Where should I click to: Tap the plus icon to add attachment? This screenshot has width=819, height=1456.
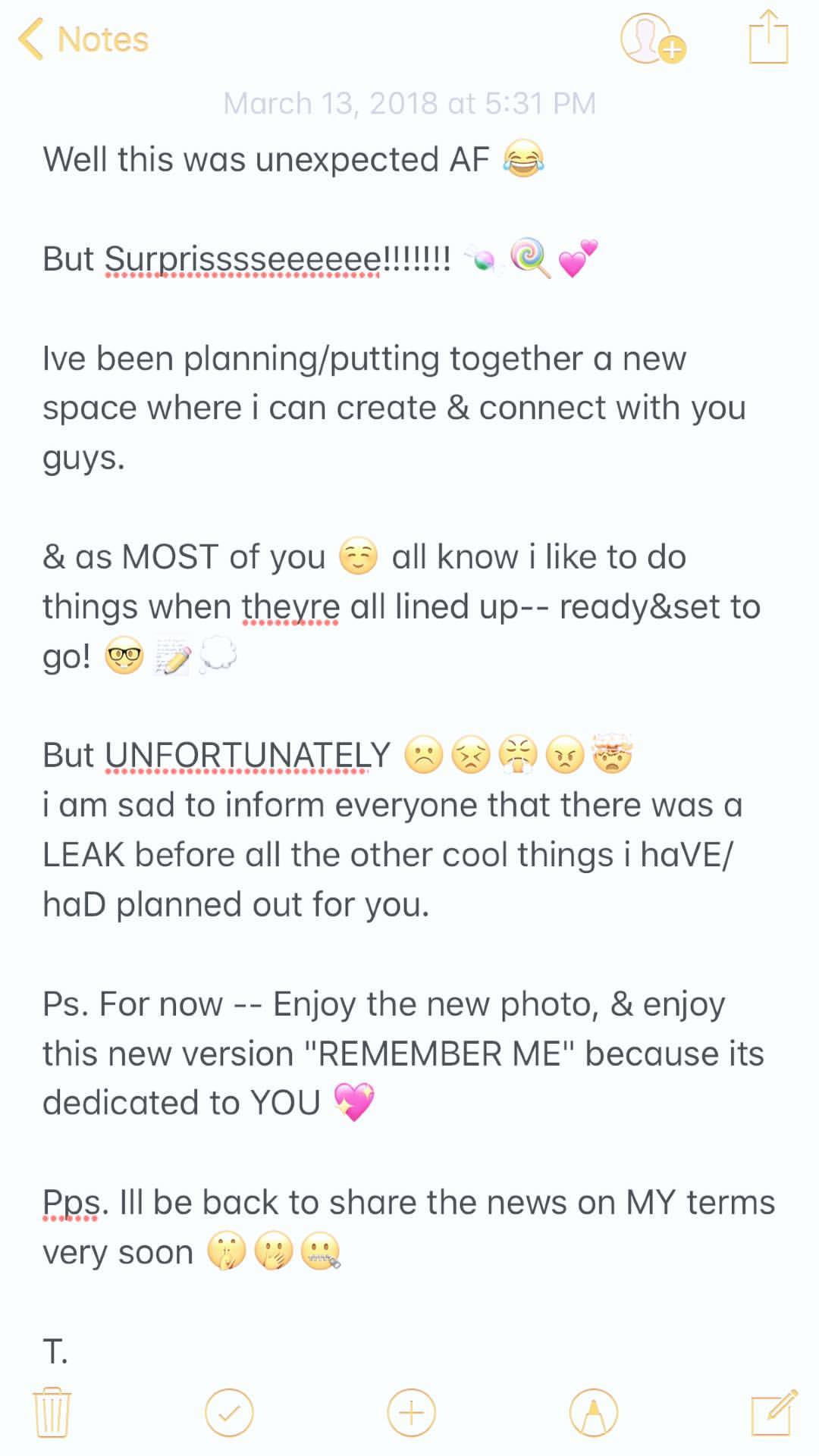[411, 1412]
